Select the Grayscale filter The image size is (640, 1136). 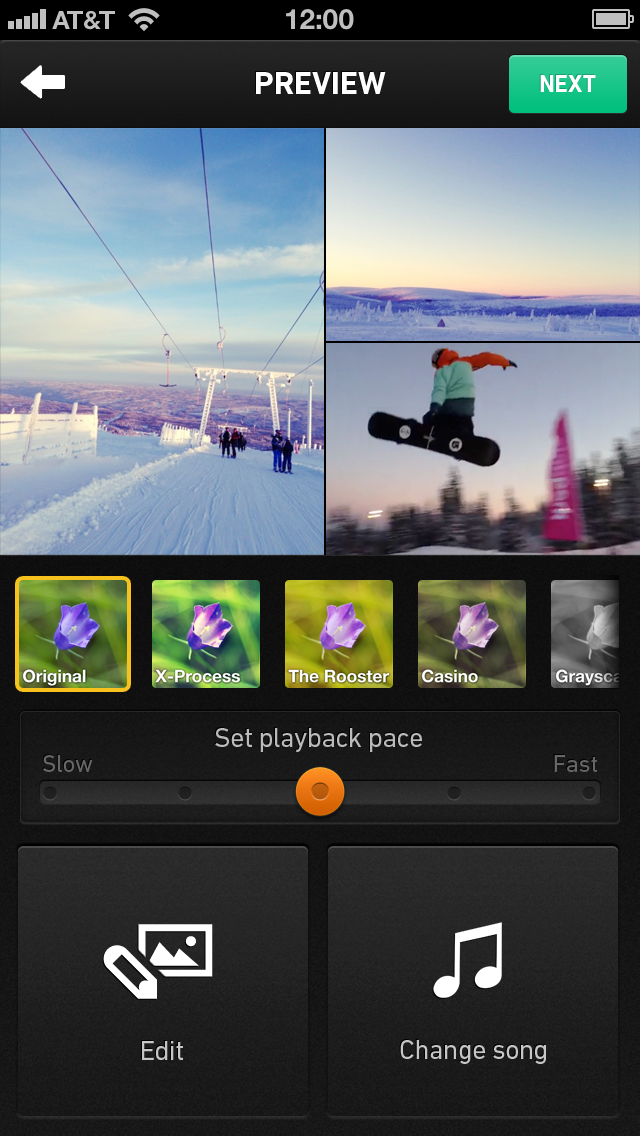coord(588,634)
